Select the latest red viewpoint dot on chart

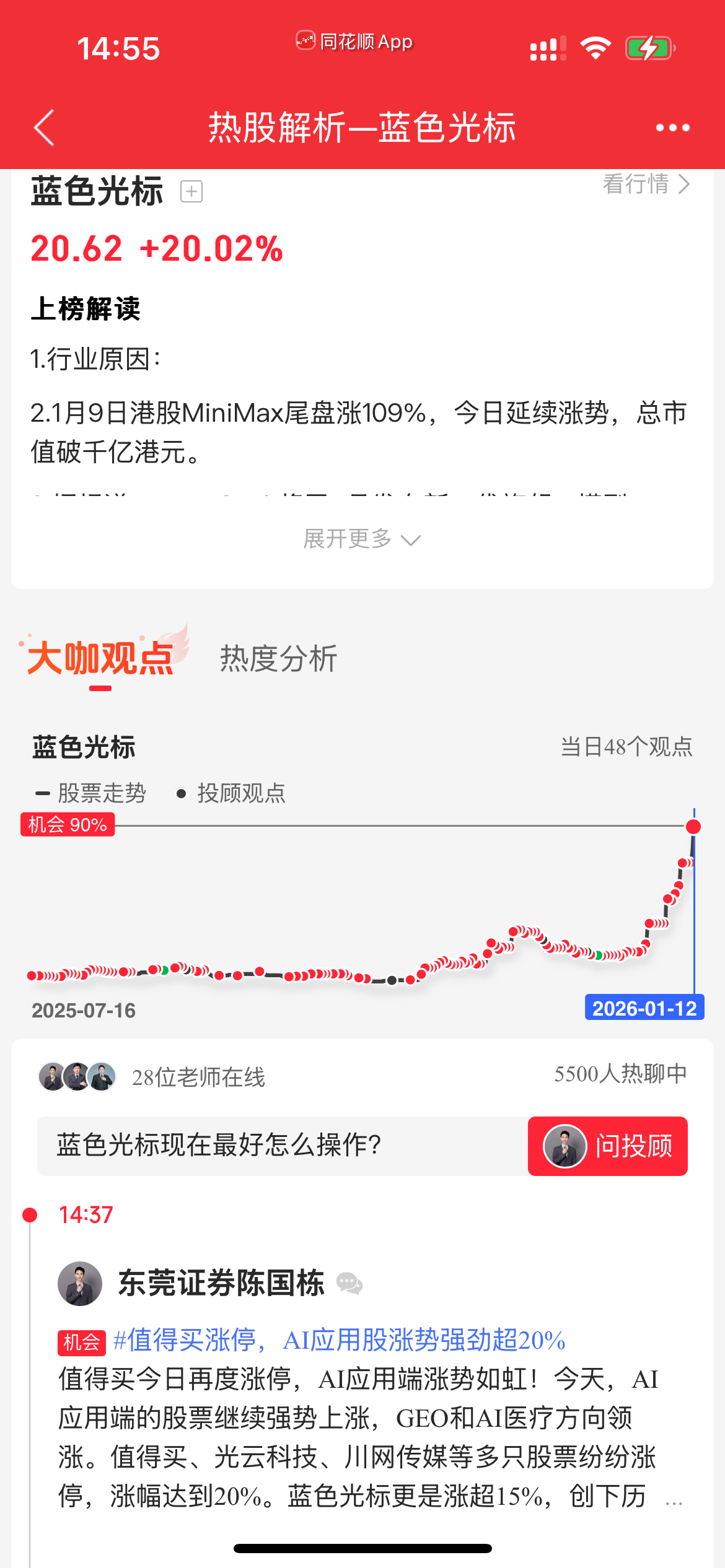point(693,827)
